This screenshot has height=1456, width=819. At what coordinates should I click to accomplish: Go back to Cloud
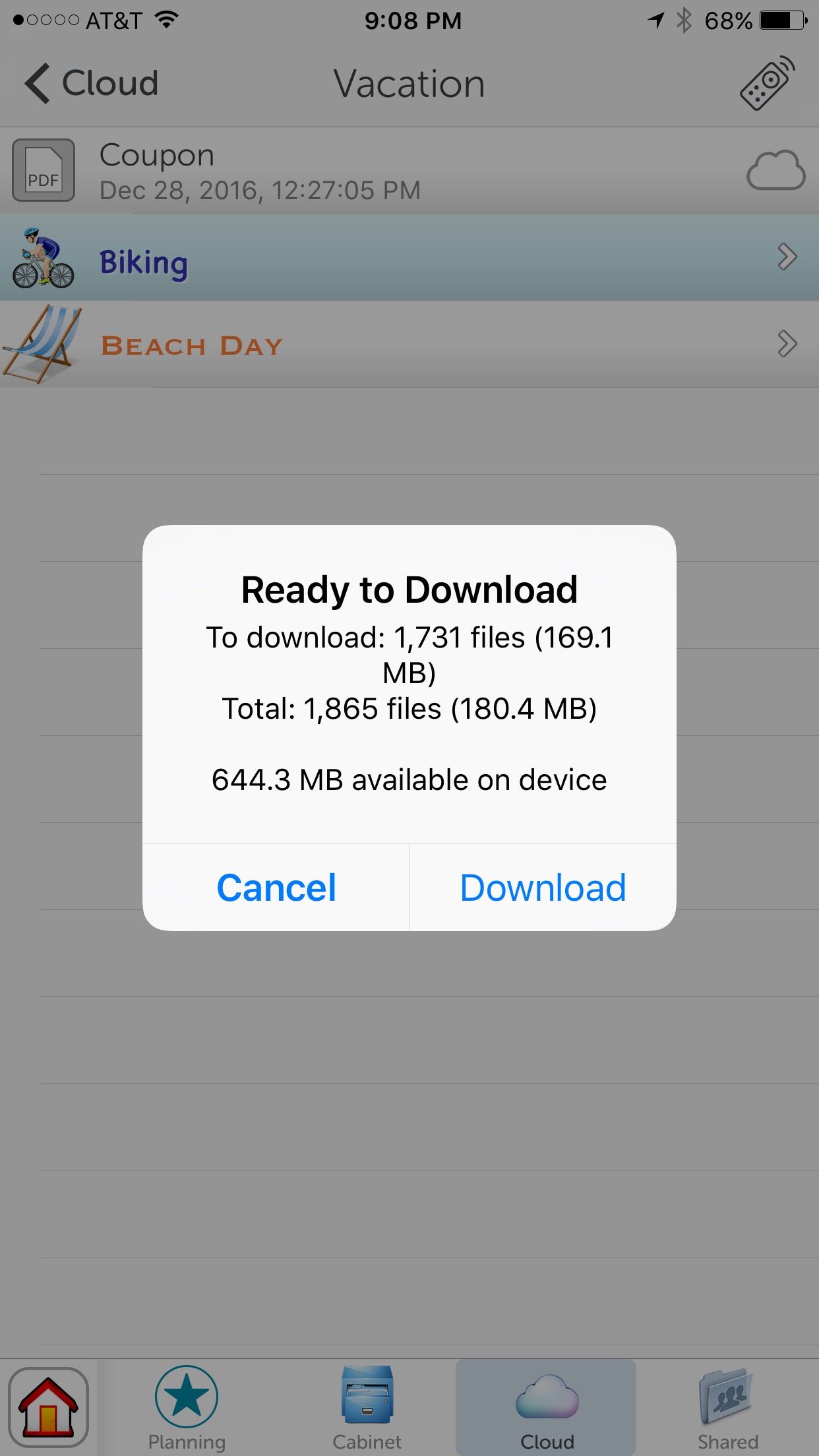click(x=92, y=84)
